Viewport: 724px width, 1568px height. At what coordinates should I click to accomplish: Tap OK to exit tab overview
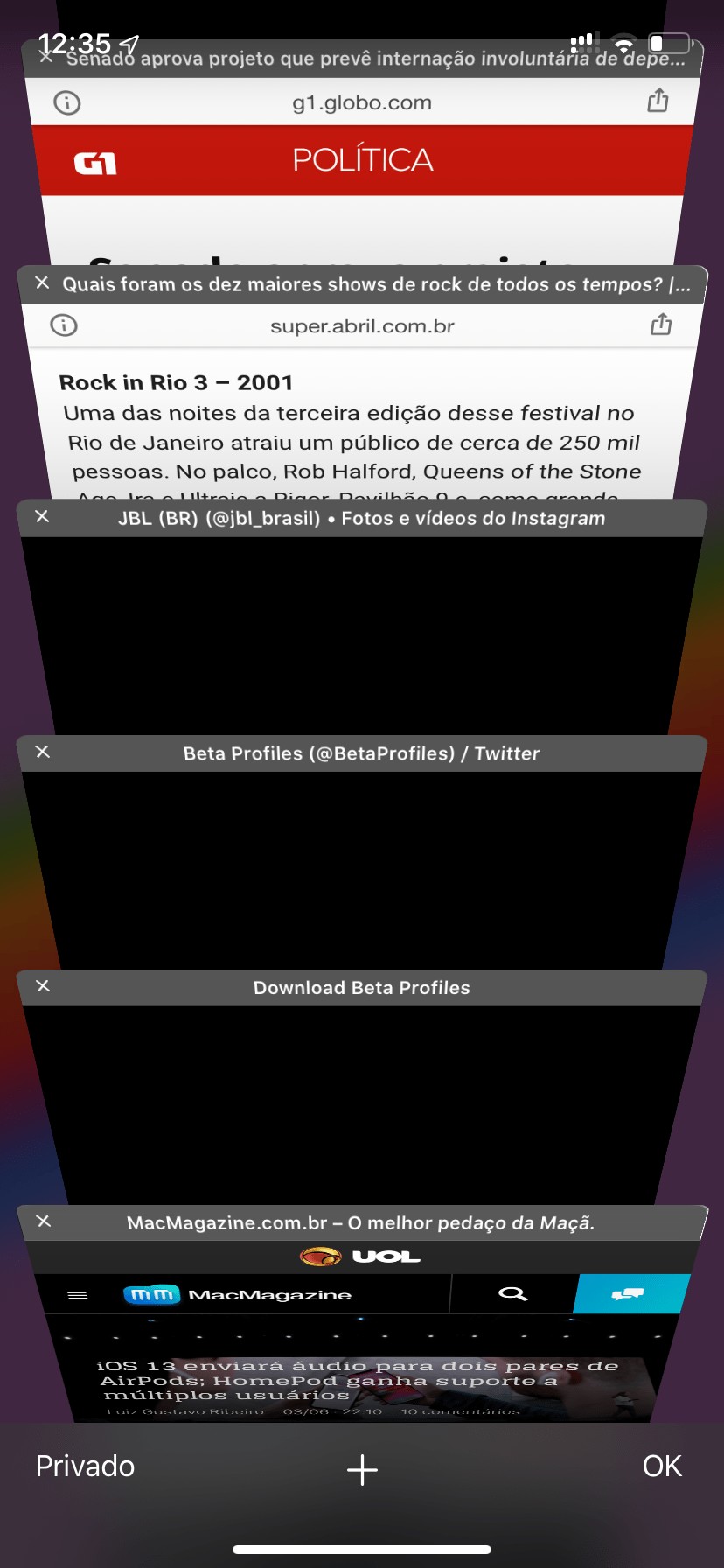click(x=661, y=1466)
